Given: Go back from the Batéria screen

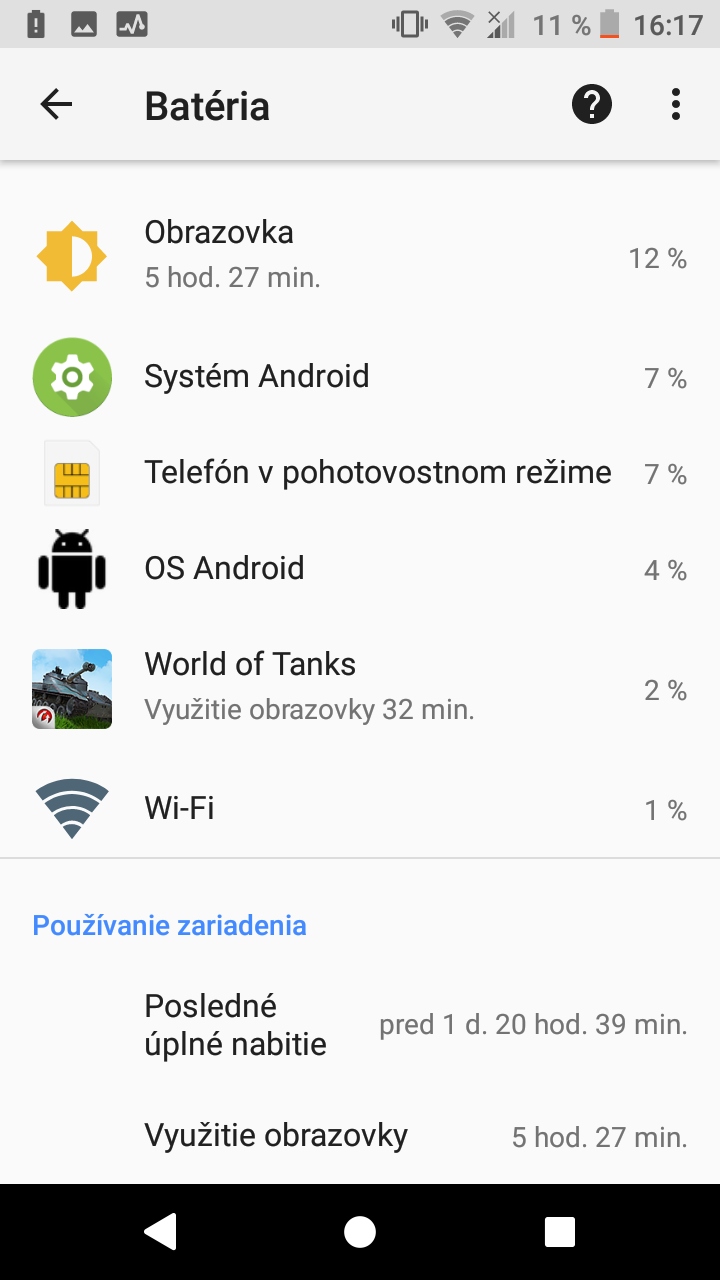Looking at the screenshot, I should tap(56, 104).
